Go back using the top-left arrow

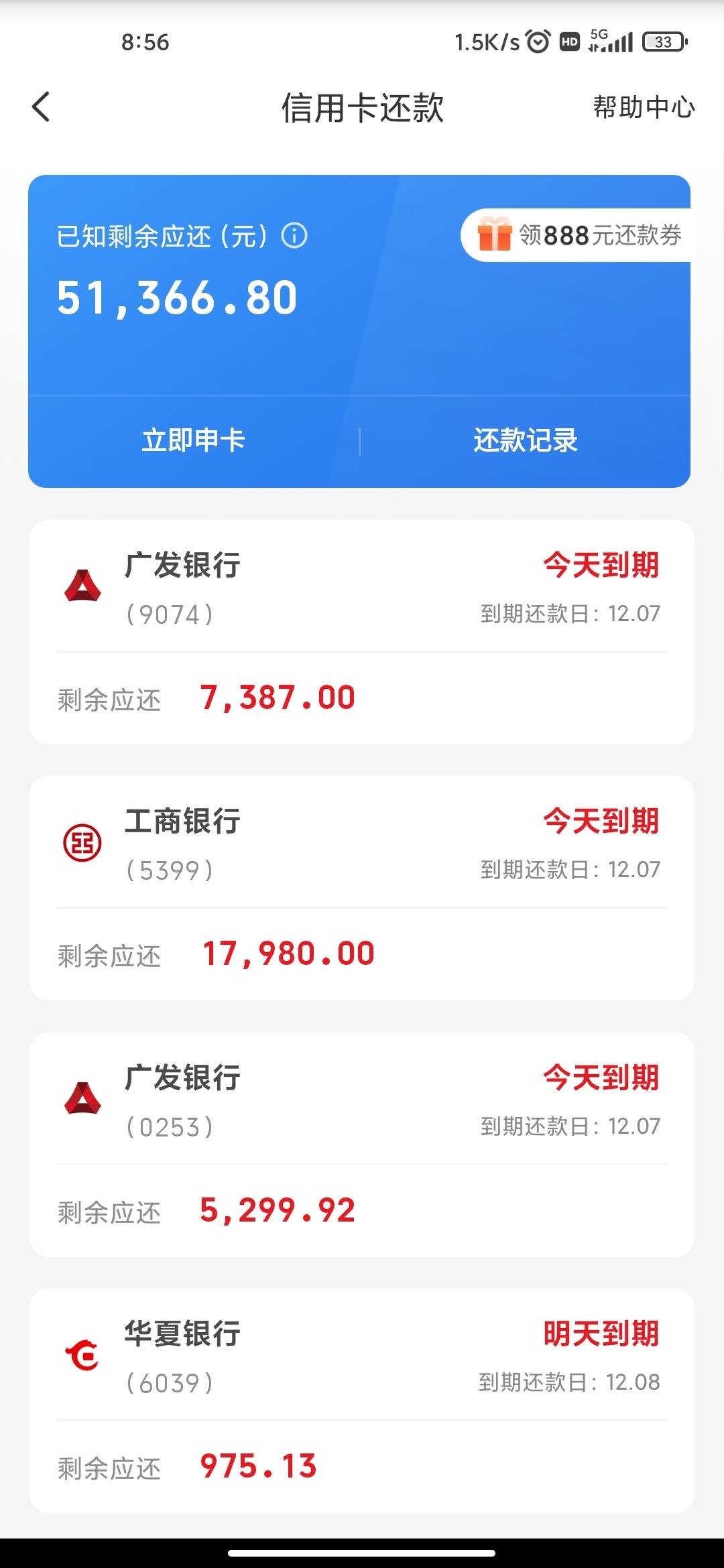click(x=41, y=107)
